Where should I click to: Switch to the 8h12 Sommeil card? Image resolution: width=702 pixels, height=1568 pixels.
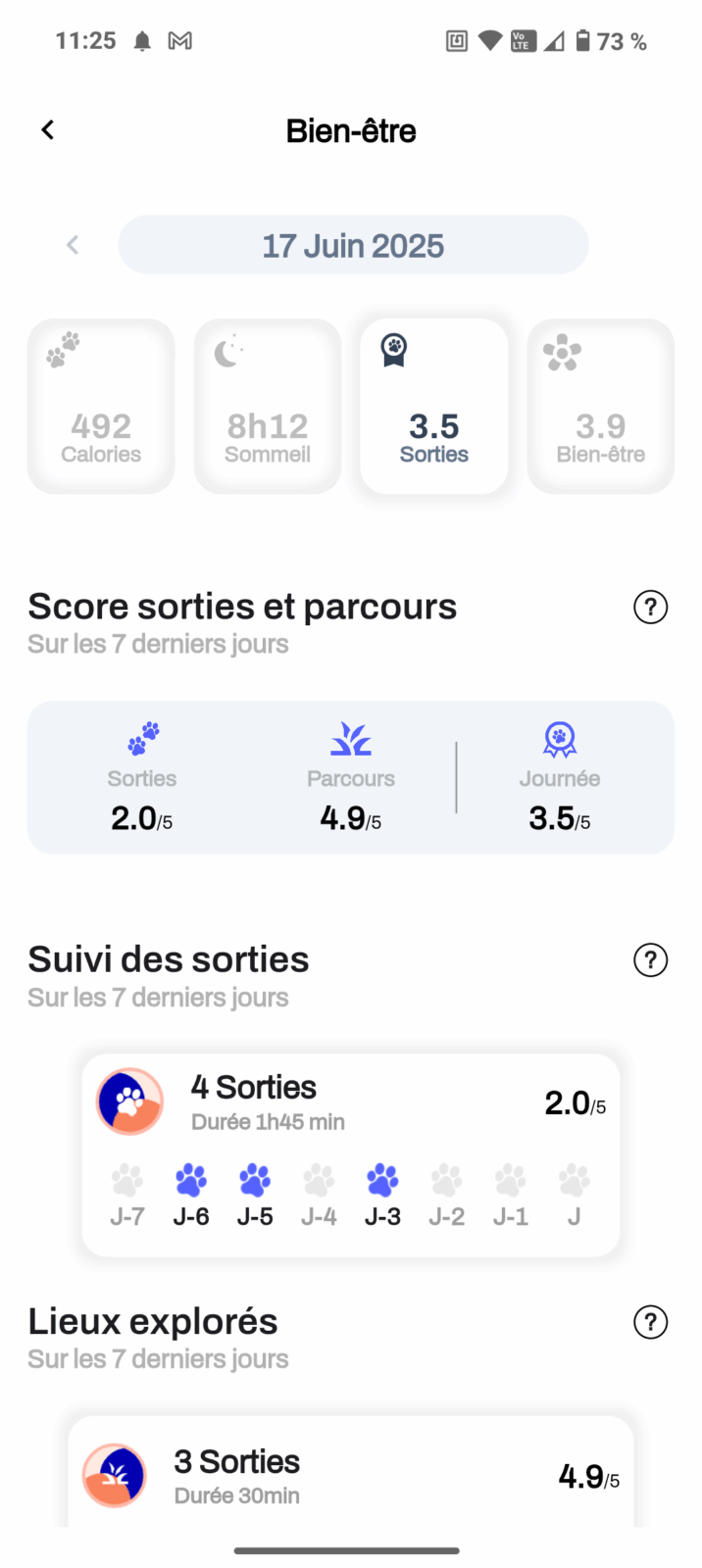(268, 406)
